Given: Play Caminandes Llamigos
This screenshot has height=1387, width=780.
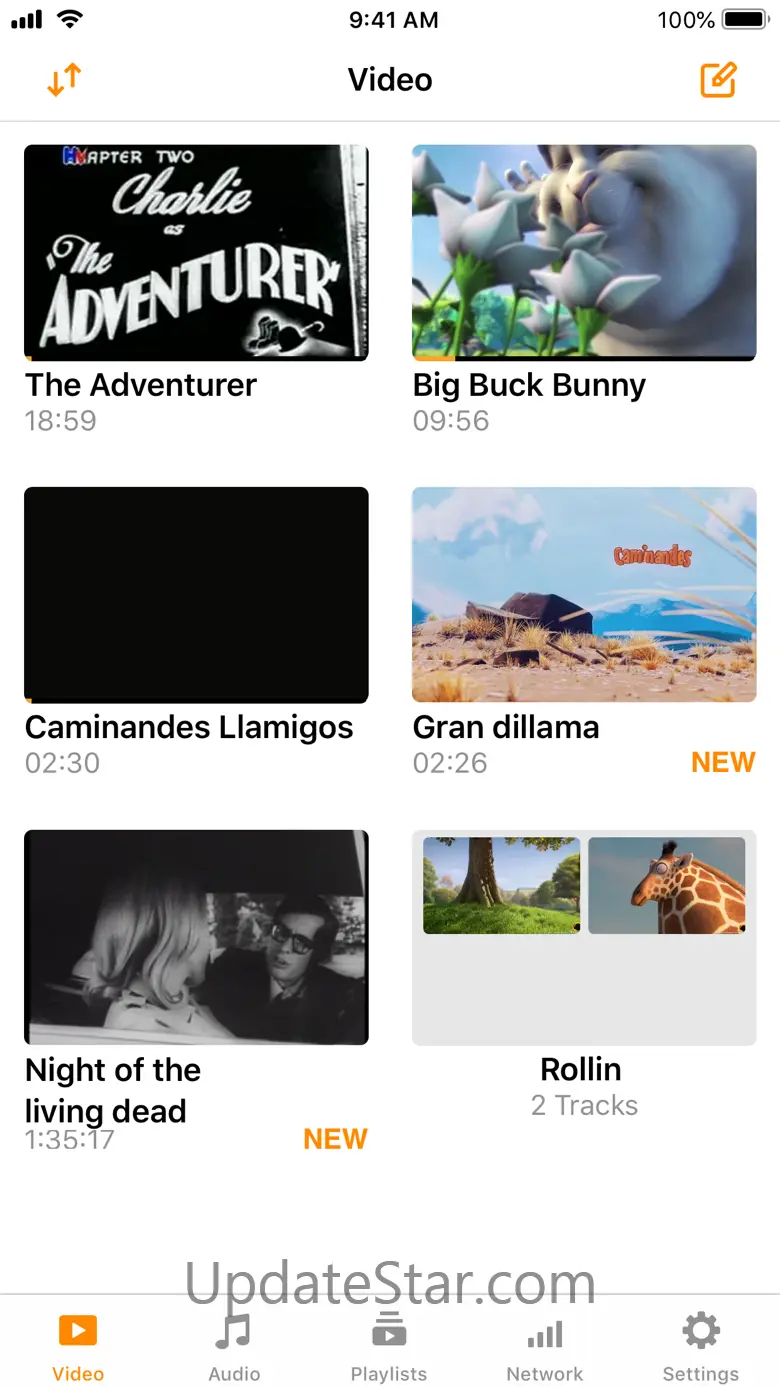Looking at the screenshot, I should click(196, 594).
